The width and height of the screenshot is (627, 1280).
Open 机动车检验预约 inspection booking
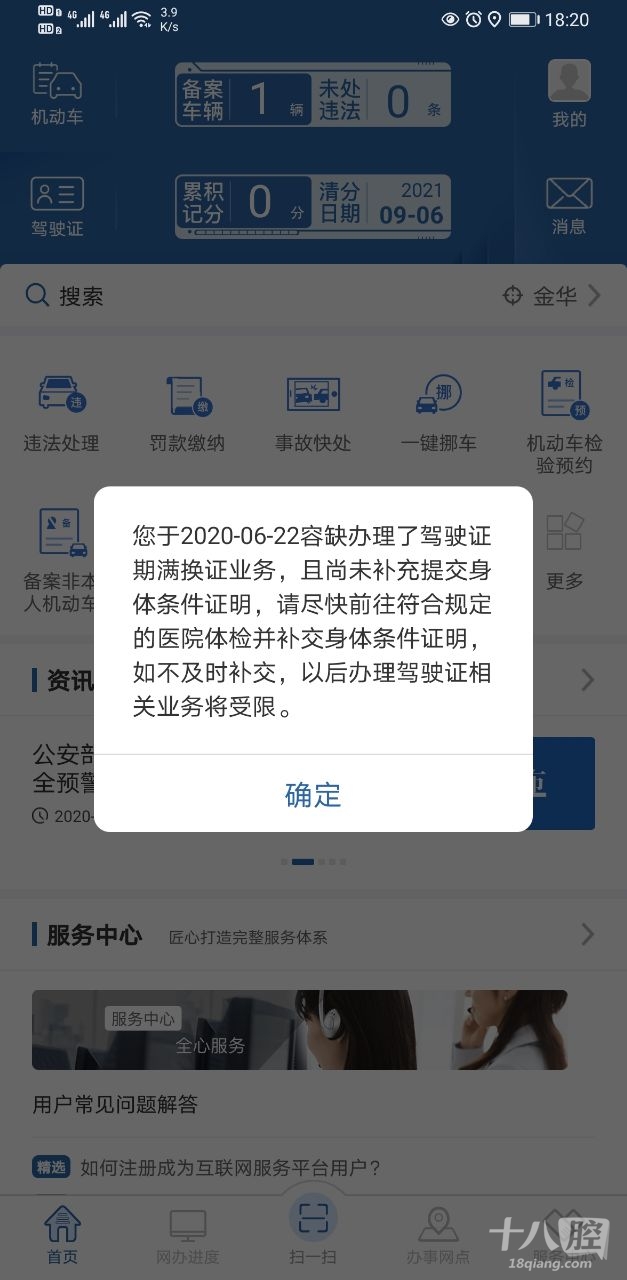coord(564,422)
